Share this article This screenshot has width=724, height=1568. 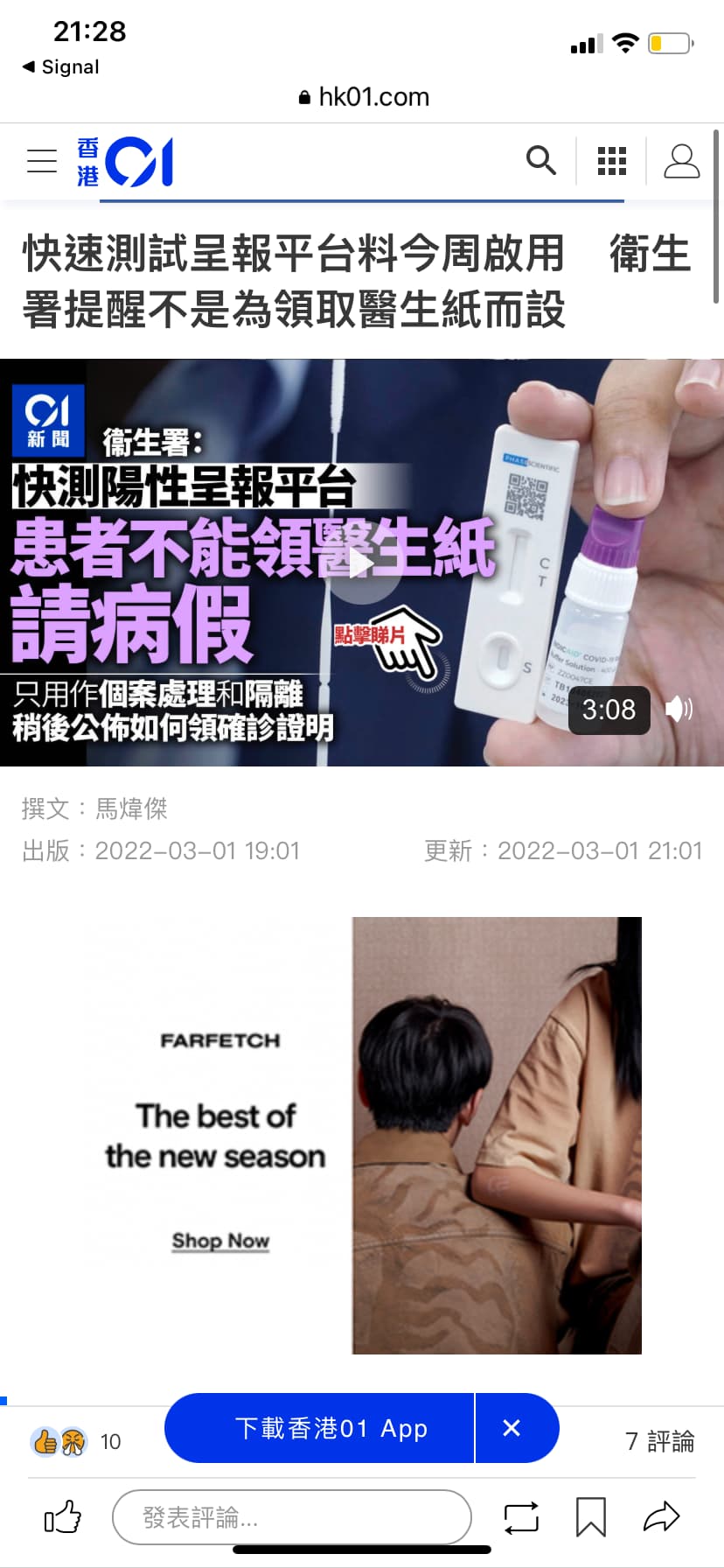click(x=661, y=1516)
